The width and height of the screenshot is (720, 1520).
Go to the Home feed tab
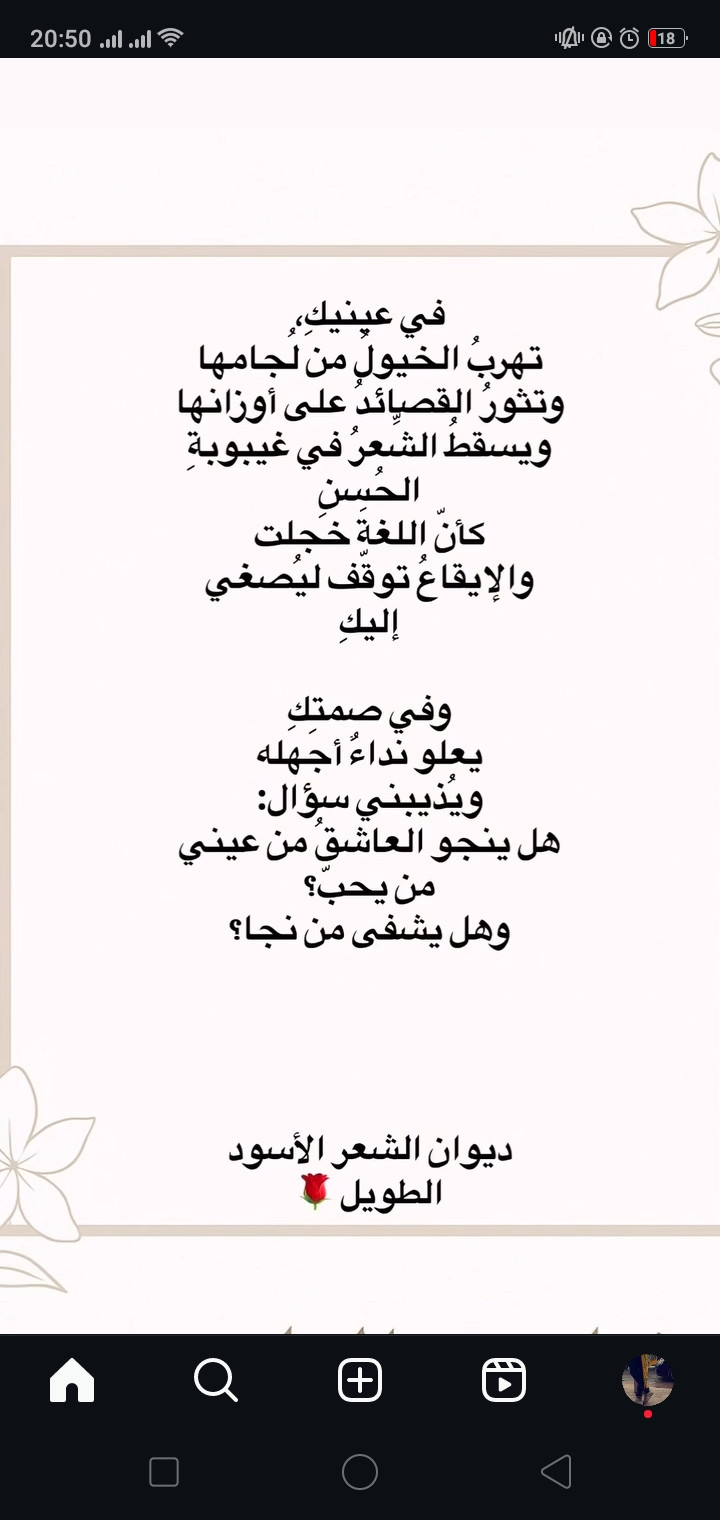(x=72, y=1381)
